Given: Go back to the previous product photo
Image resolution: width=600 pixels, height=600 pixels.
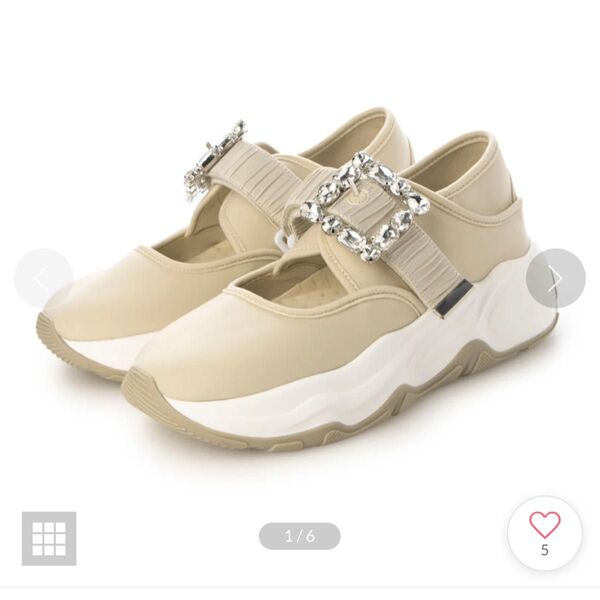Looking at the screenshot, I should tap(43, 278).
